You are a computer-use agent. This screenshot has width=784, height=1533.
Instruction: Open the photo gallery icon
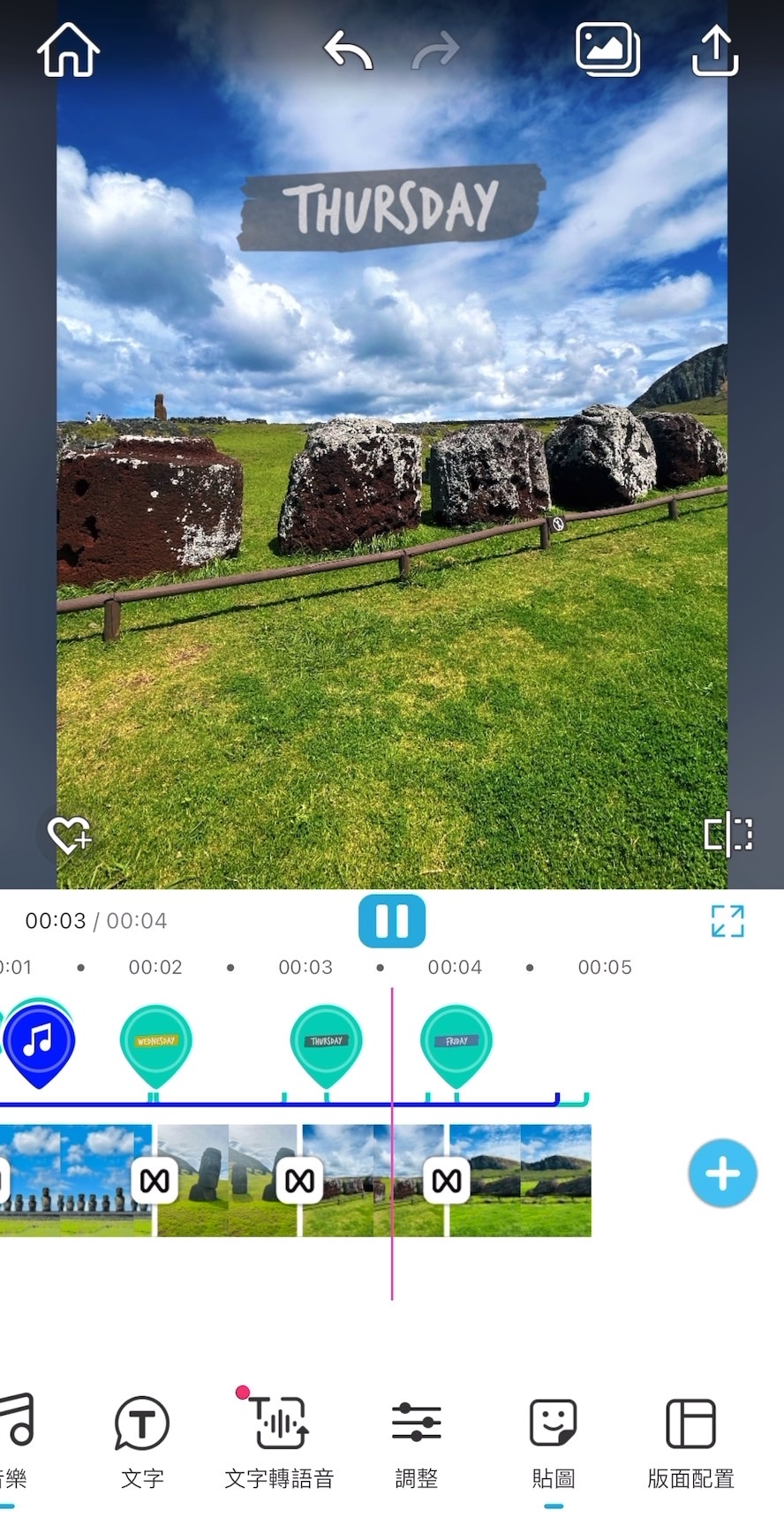[607, 50]
